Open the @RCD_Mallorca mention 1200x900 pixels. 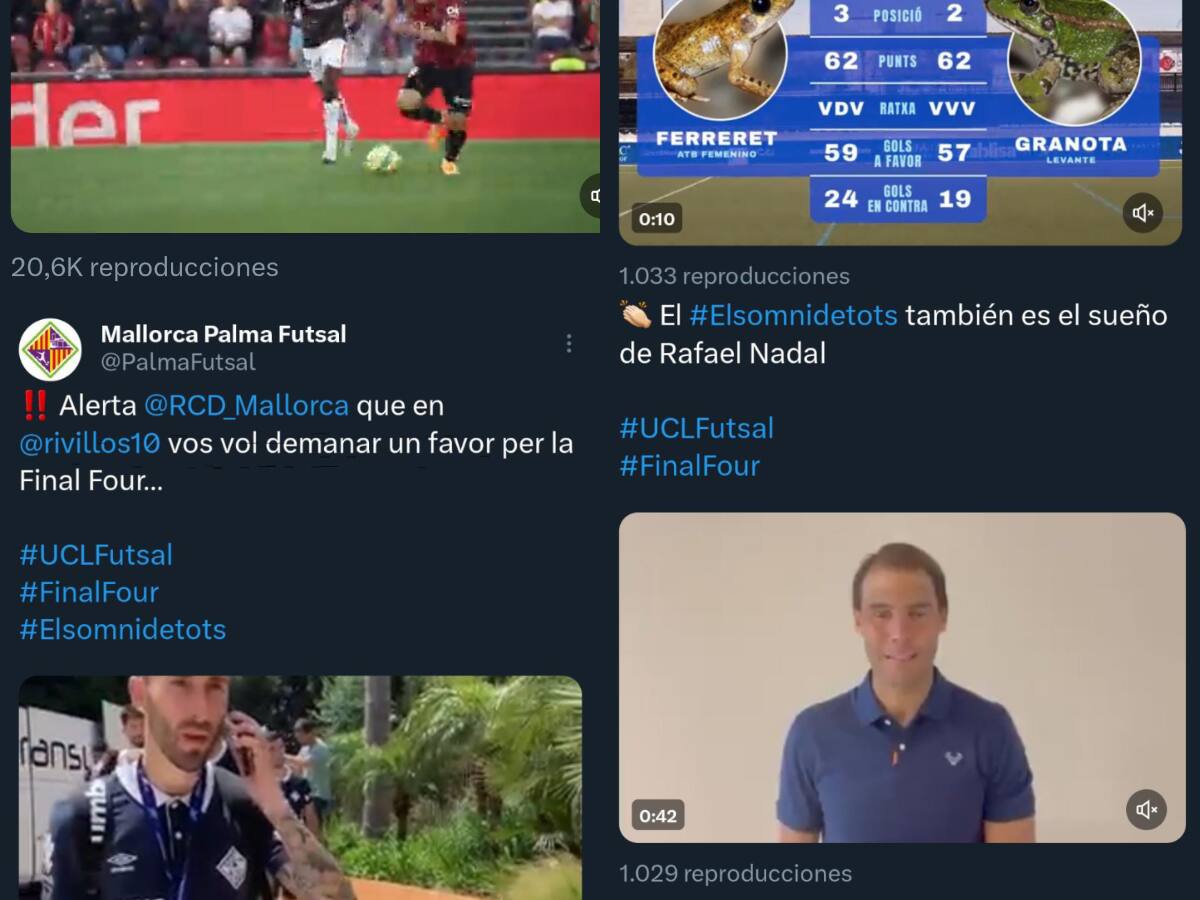pyautogui.click(x=246, y=406)
